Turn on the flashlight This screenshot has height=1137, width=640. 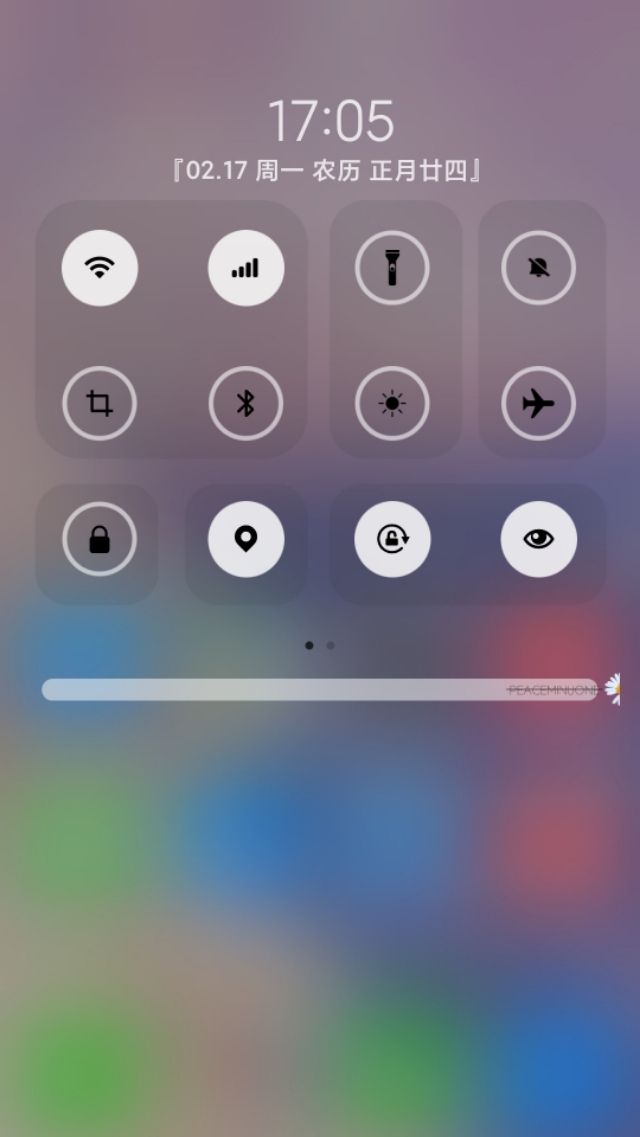[x=392, y=268]
